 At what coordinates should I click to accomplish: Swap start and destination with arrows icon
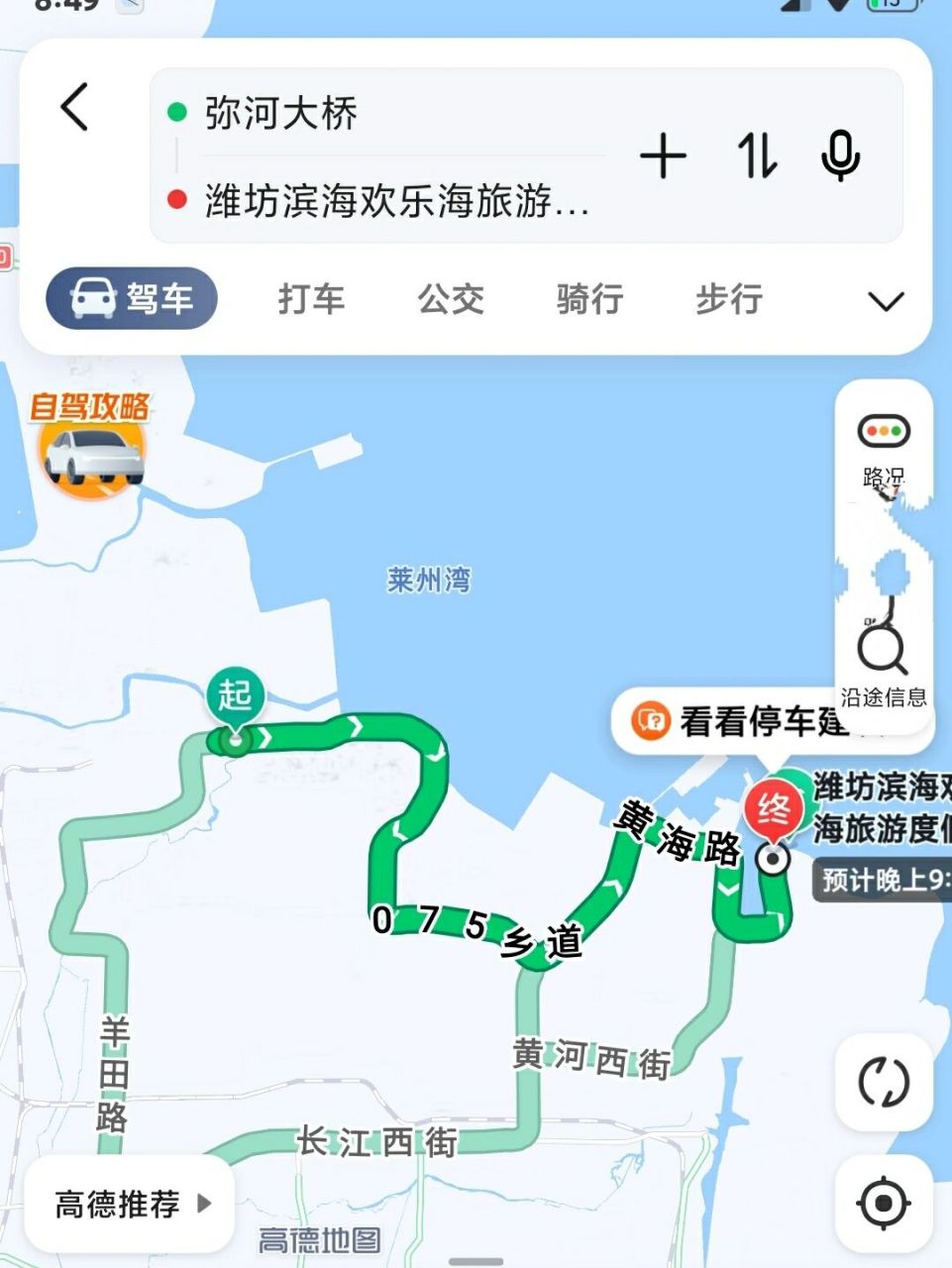click(x=756, y=156)
